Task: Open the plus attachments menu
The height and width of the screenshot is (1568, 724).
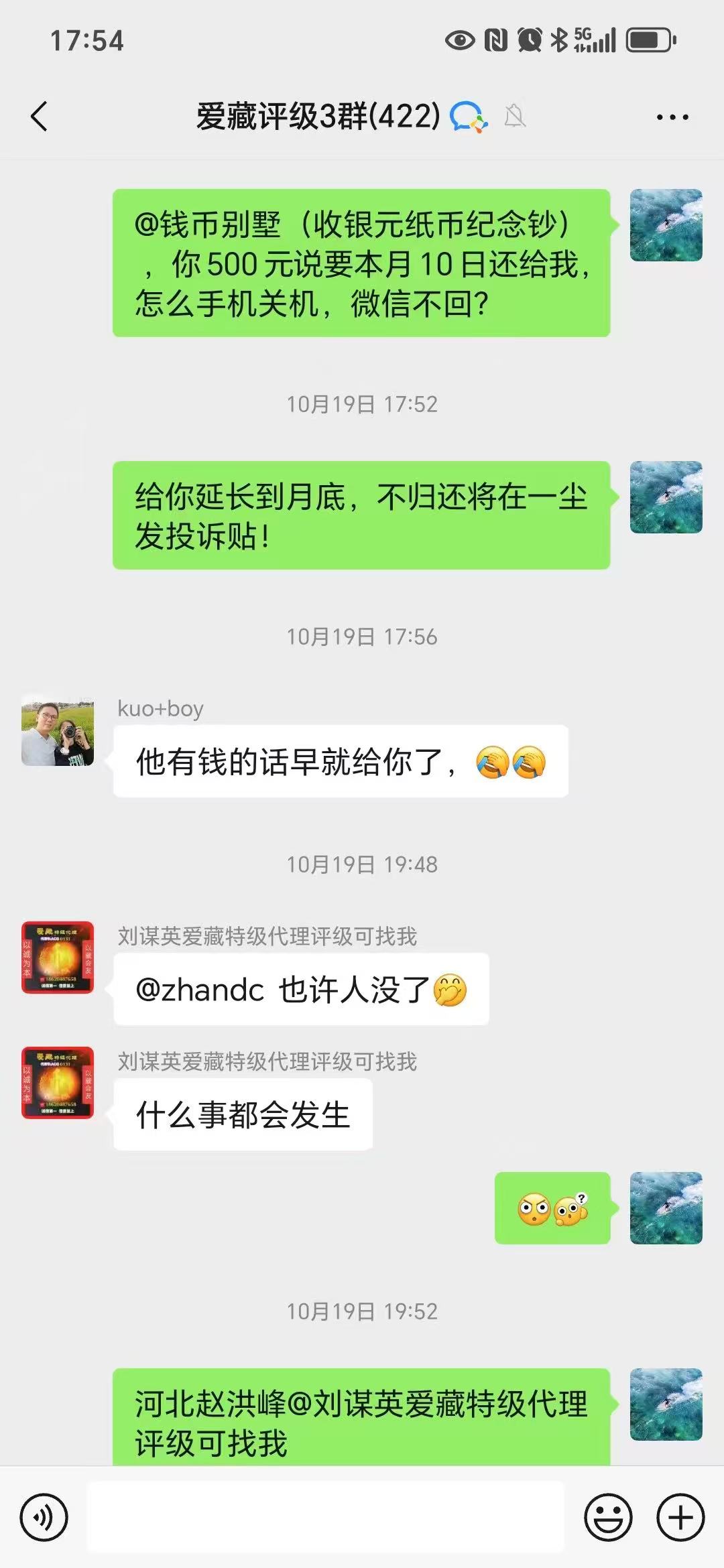Action: (680, 1517)
